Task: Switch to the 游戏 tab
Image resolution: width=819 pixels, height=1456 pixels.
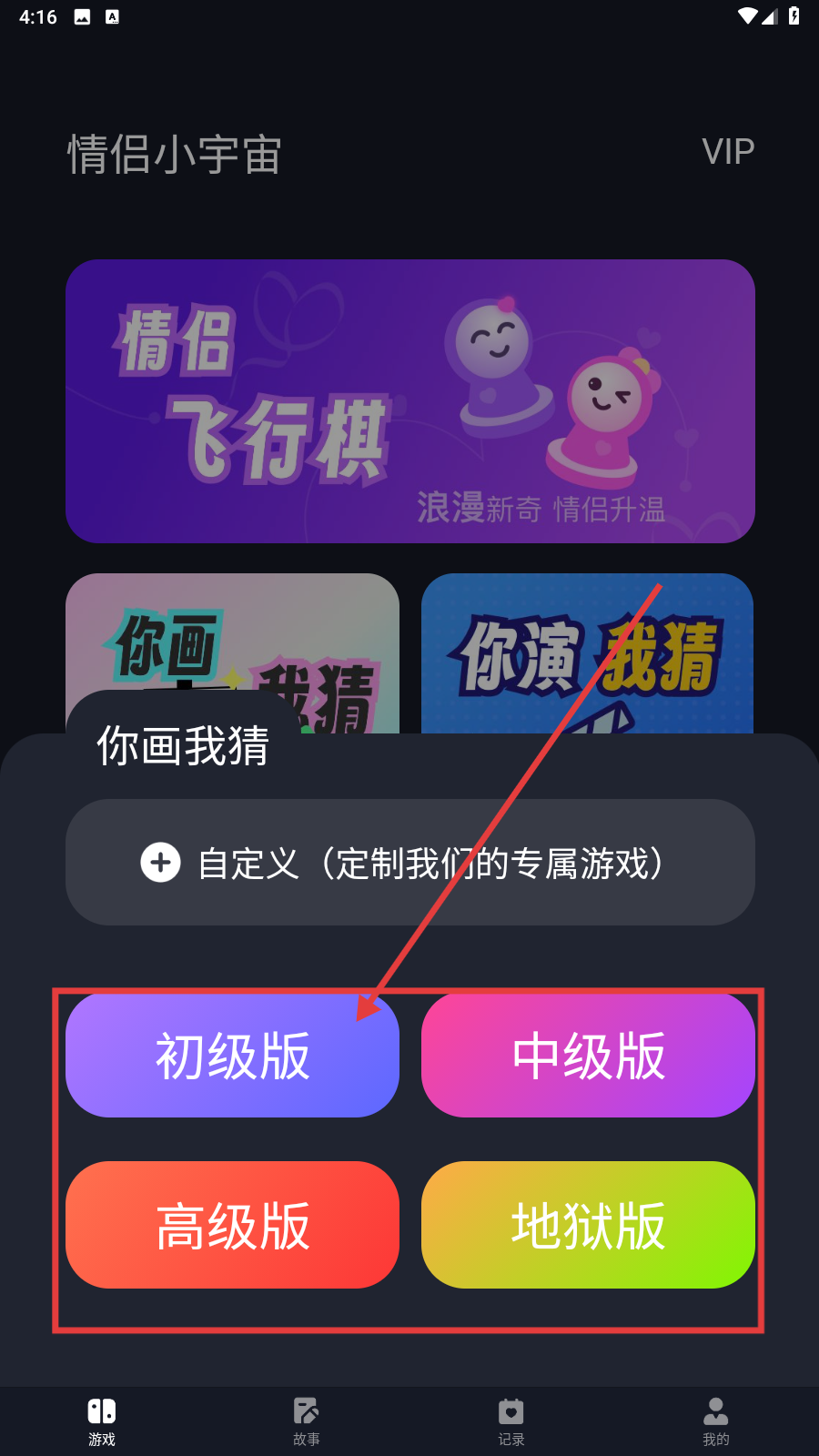Action: point(102,1421)
